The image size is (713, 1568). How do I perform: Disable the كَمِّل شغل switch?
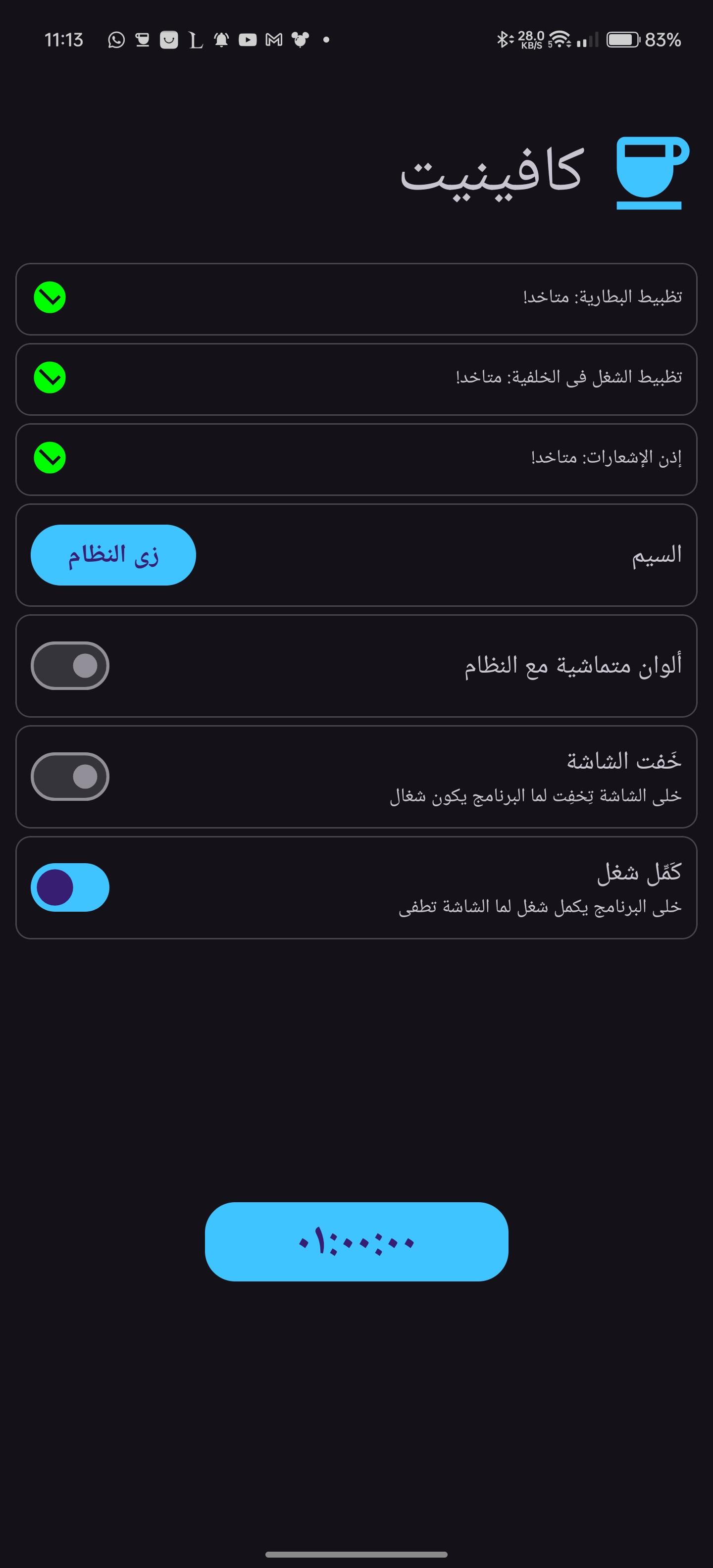click(x=70, y=887)
